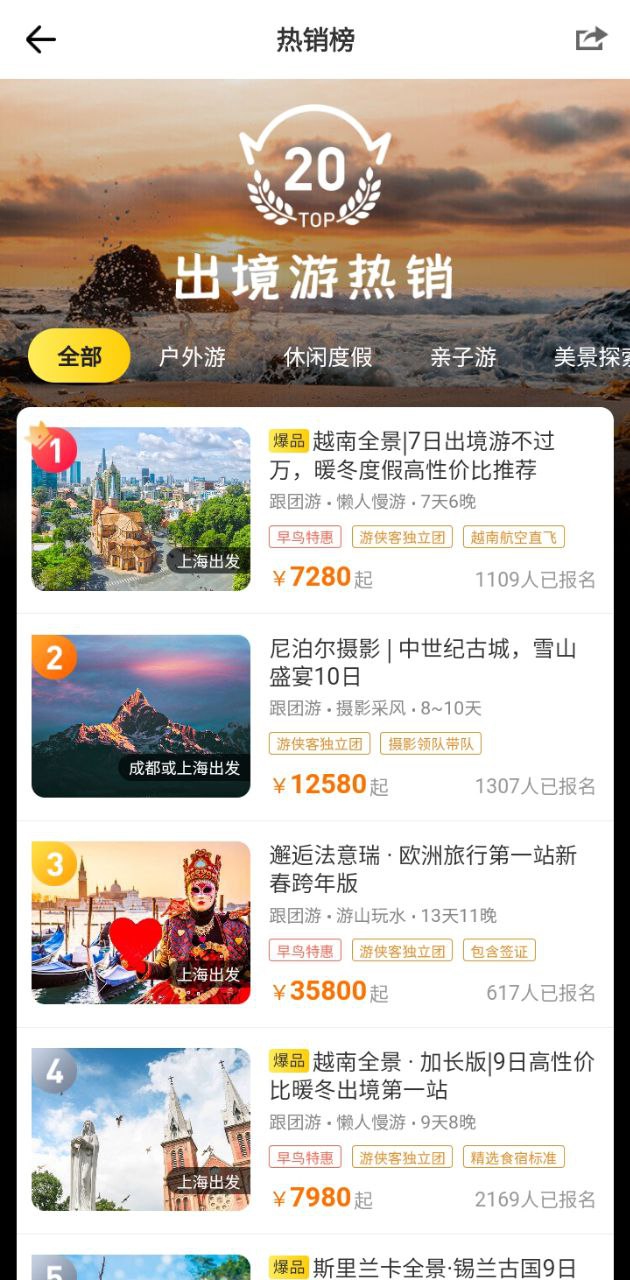
Task: Switch to the 美景探索 tab
Action: point(592,357)
